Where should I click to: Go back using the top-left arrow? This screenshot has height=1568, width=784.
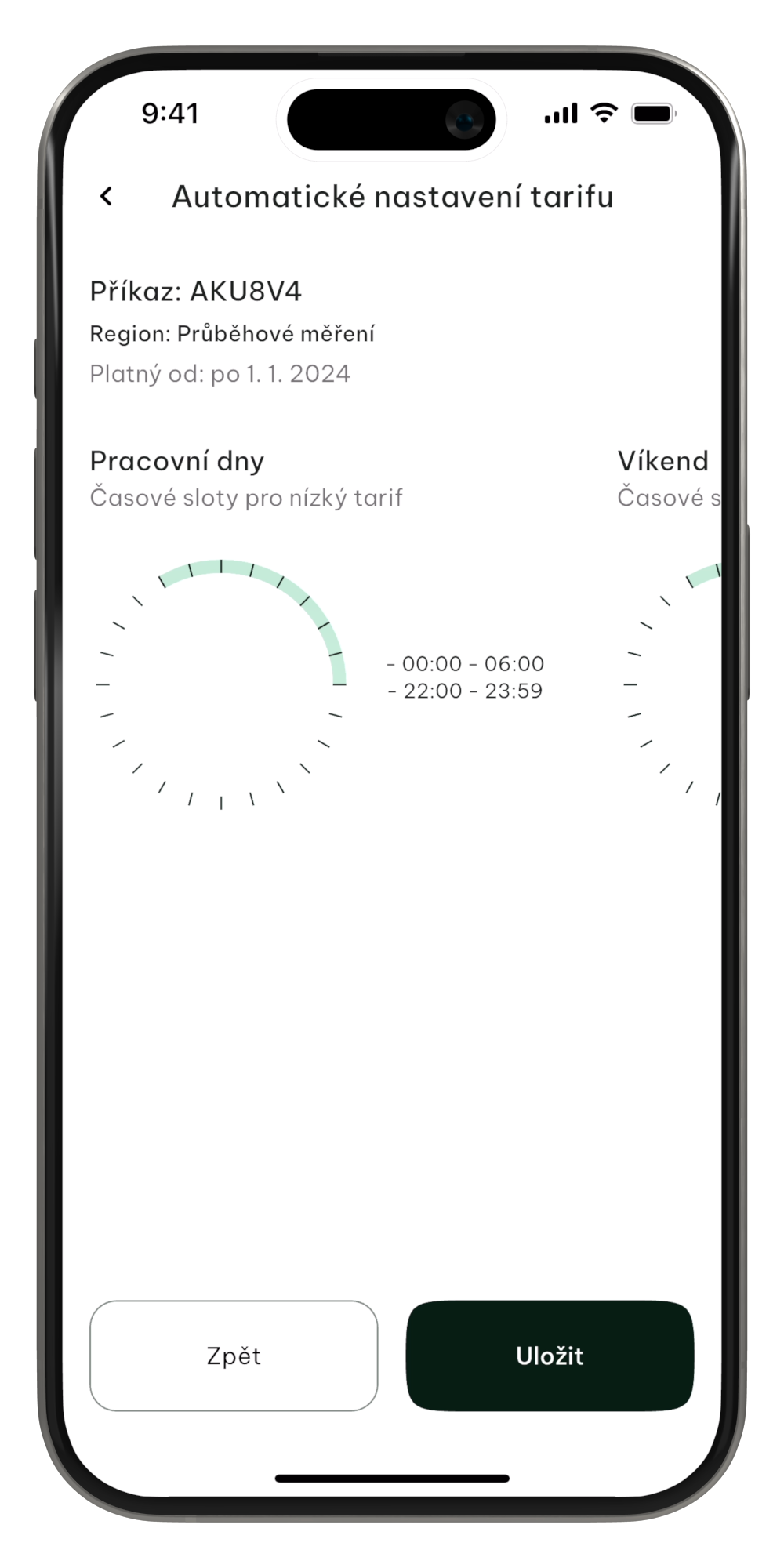click(107, 196)
